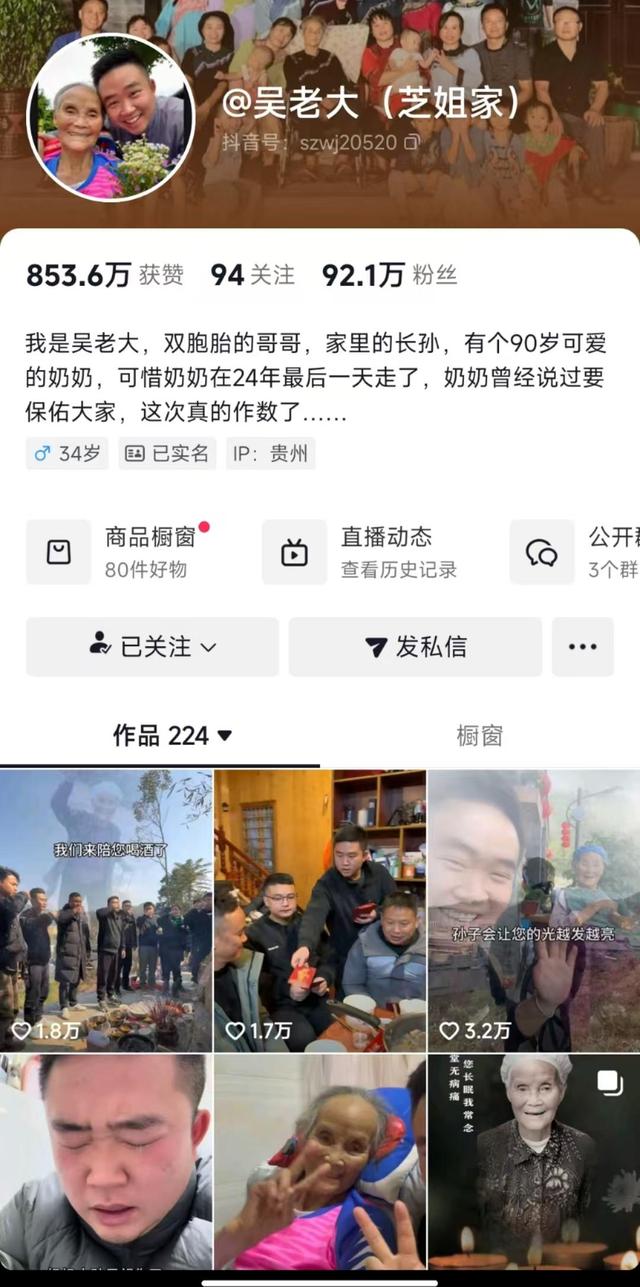Open the profile avatar photo
This screenshot has width=640, height=1287.
[110, 118]
